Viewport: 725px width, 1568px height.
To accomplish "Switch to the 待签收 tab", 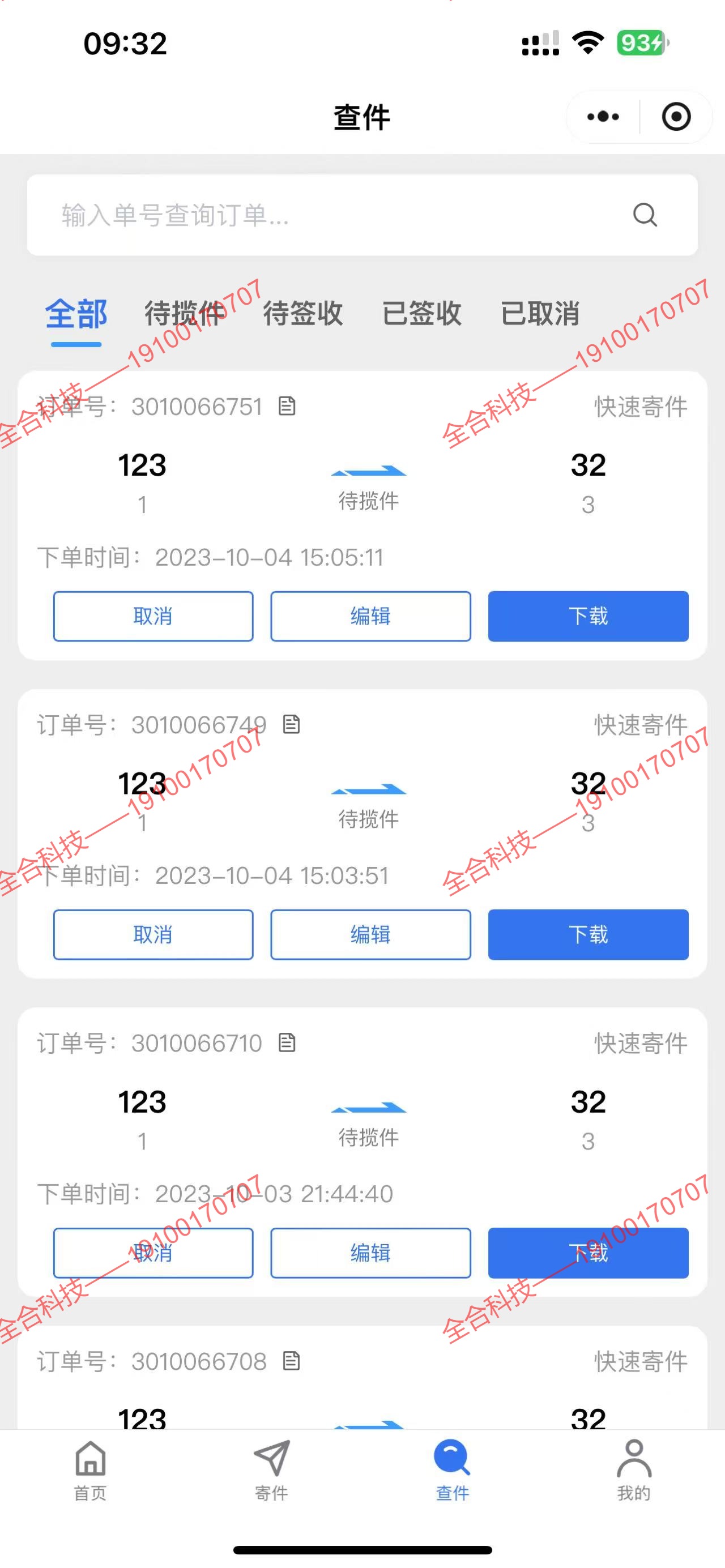I will [x=302, y=314].
